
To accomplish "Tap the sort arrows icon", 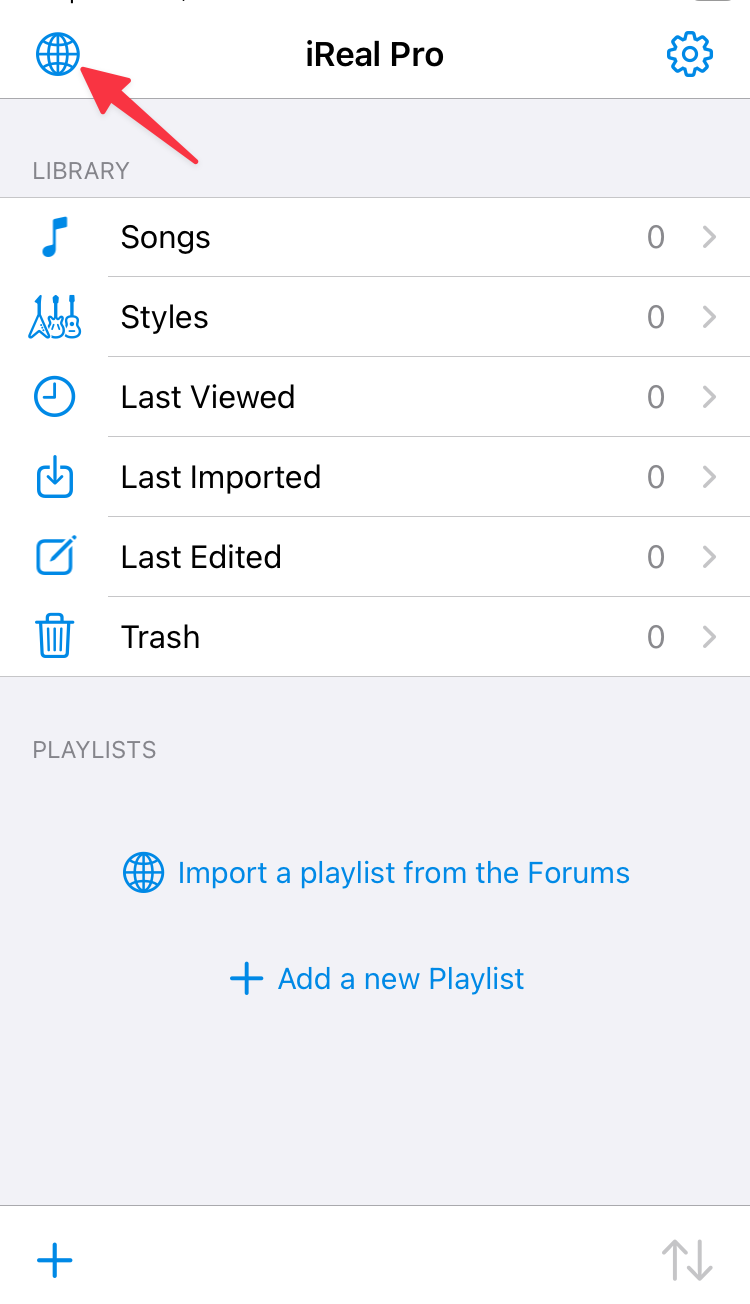I will 687,1260.
